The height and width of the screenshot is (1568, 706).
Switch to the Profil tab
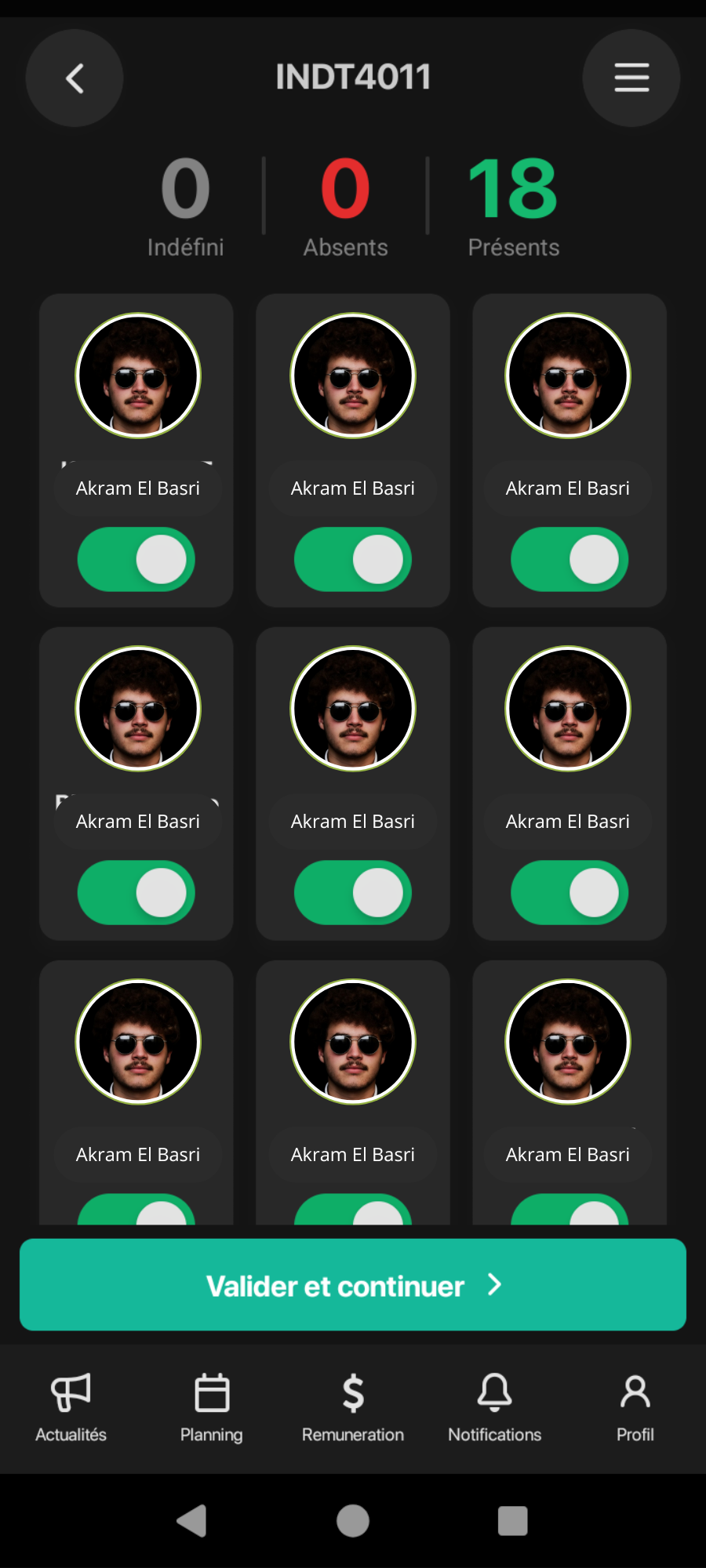pos(635,1407)
